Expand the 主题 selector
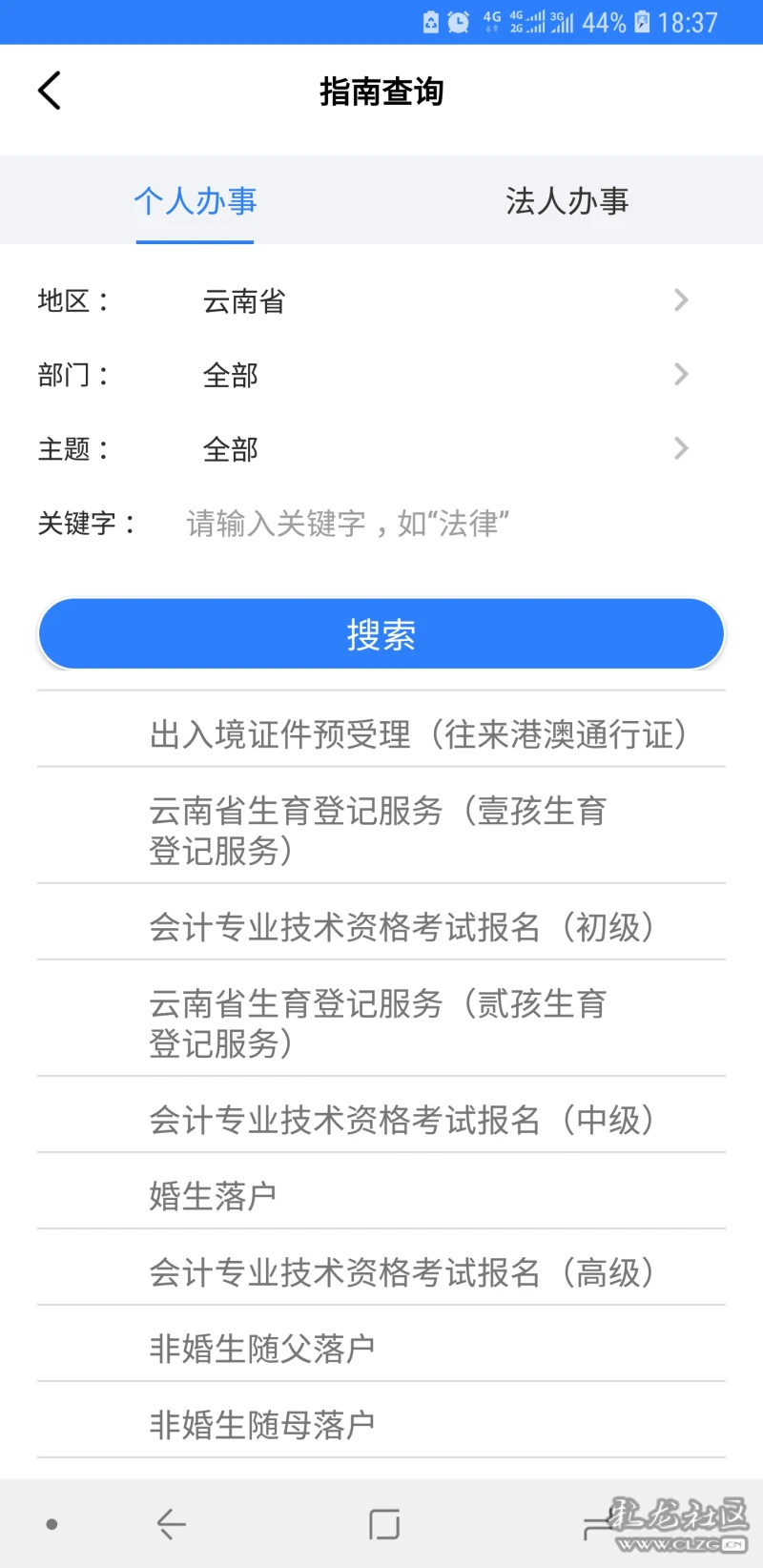This screenshot has height=1568, width=763. pos(381,449)
